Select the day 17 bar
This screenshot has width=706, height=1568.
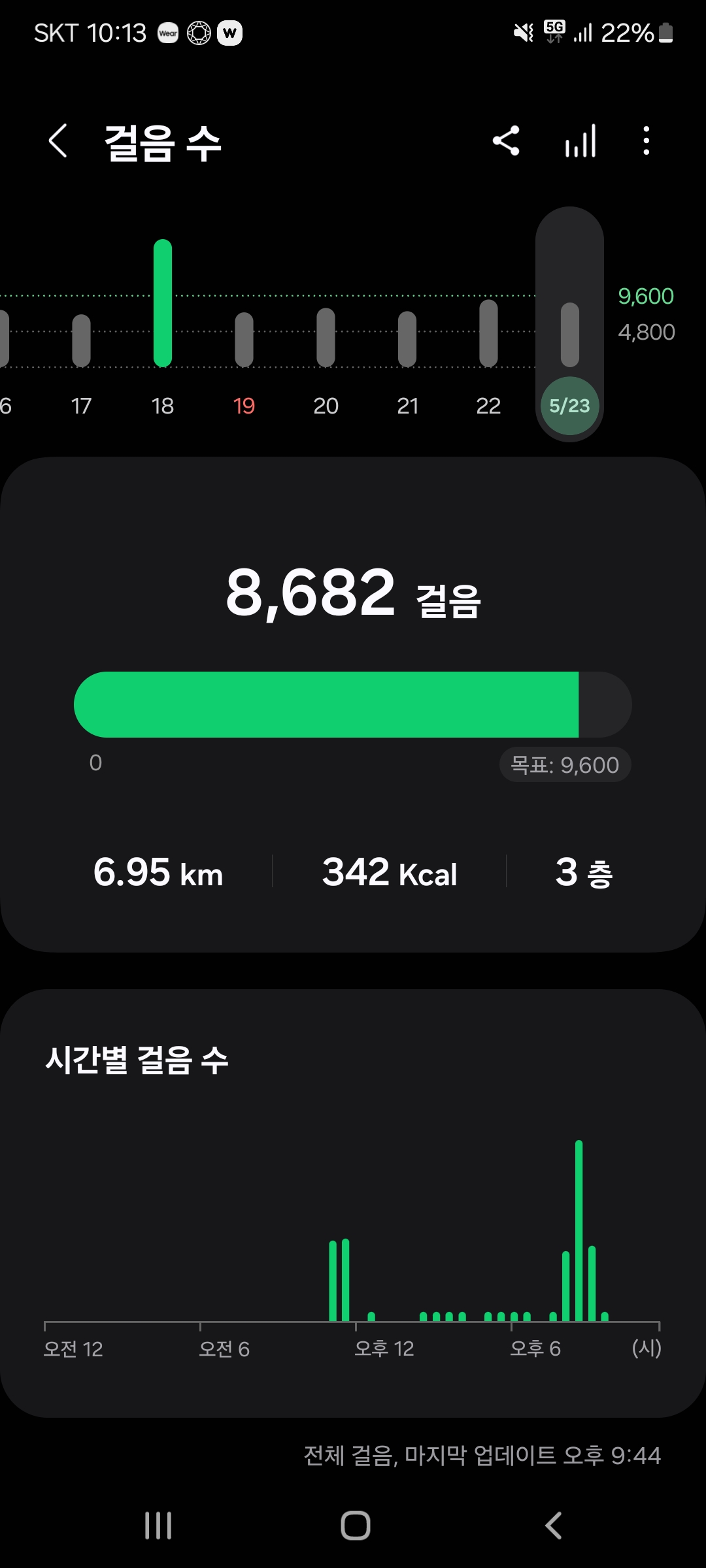pyautogui.click(x=81, y=340)
